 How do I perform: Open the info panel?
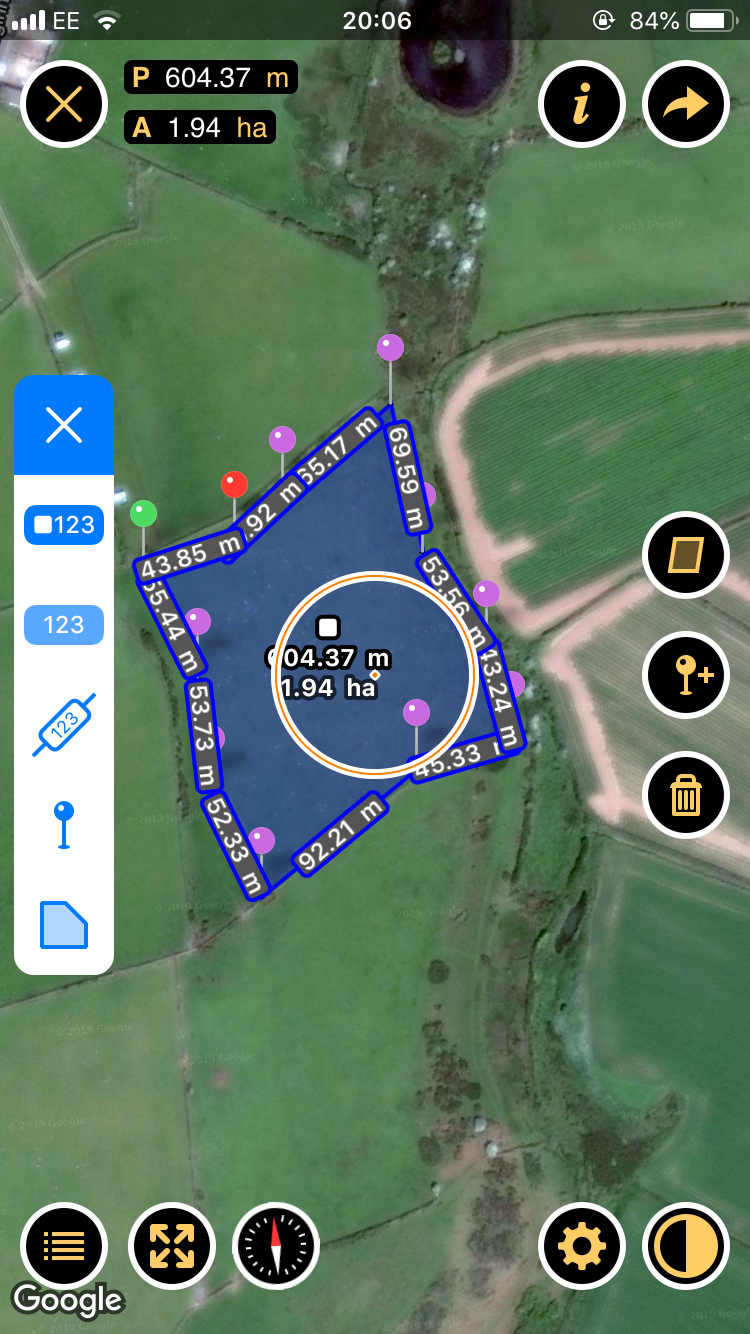[582, 103]
